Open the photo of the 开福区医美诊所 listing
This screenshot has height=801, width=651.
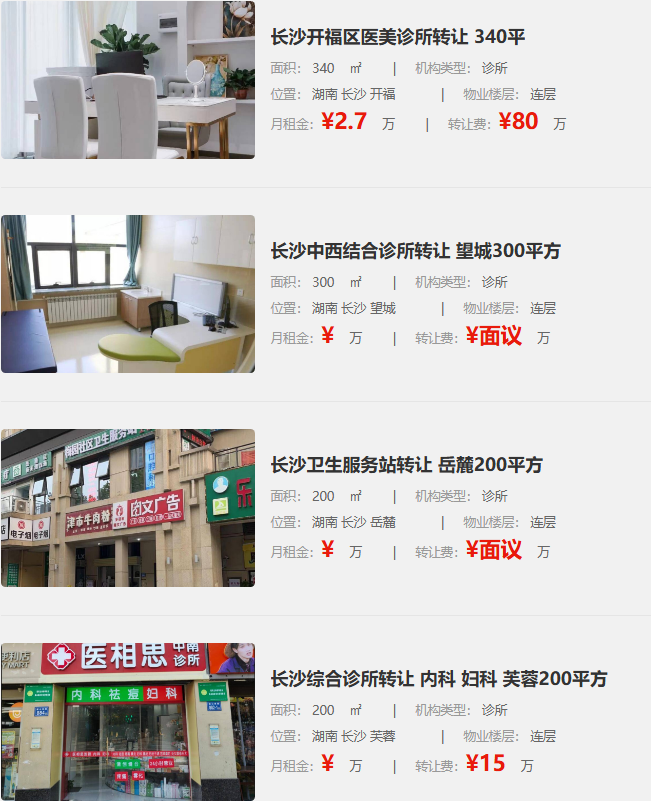[x=128, y=80]
